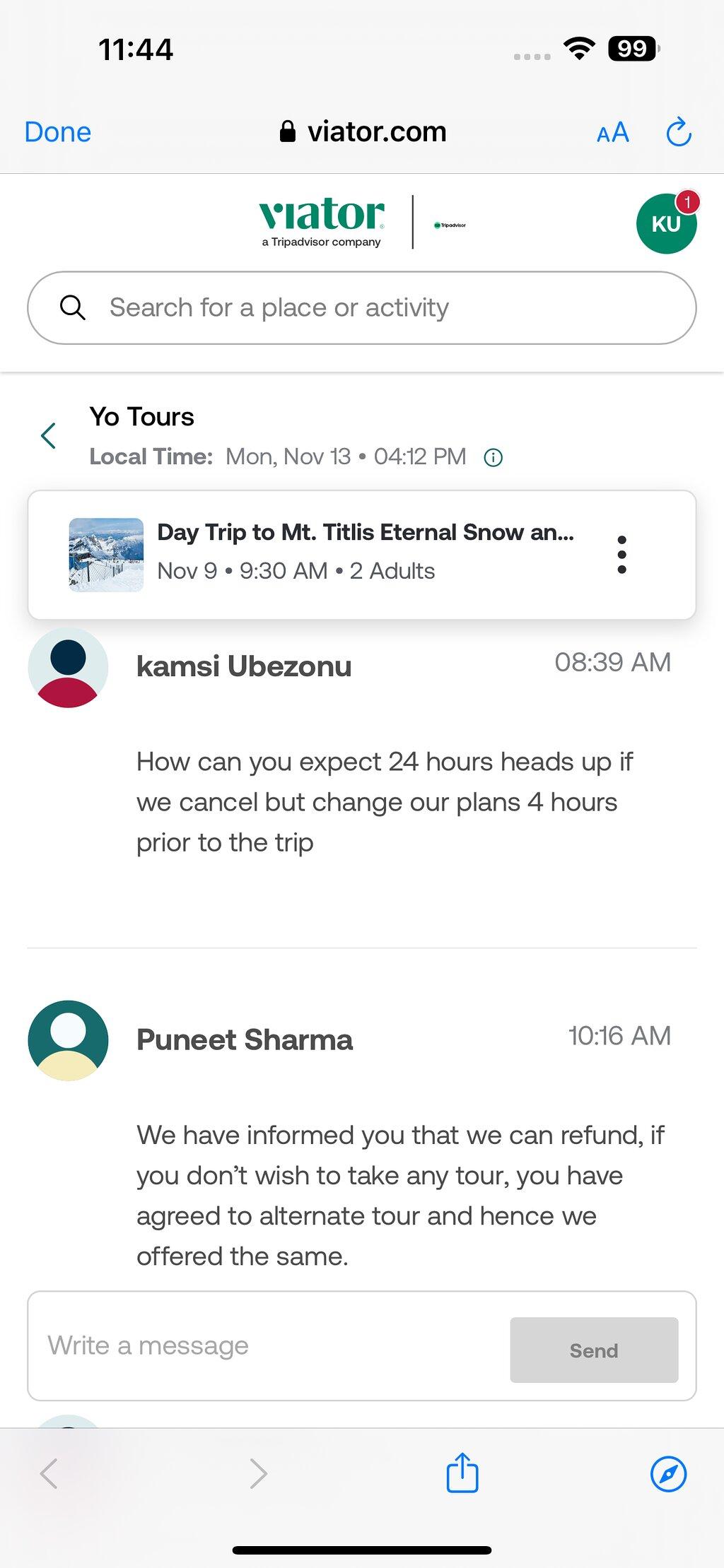
Task: Tap the Viator logo to go home
Action: click(x=322, y=222)
